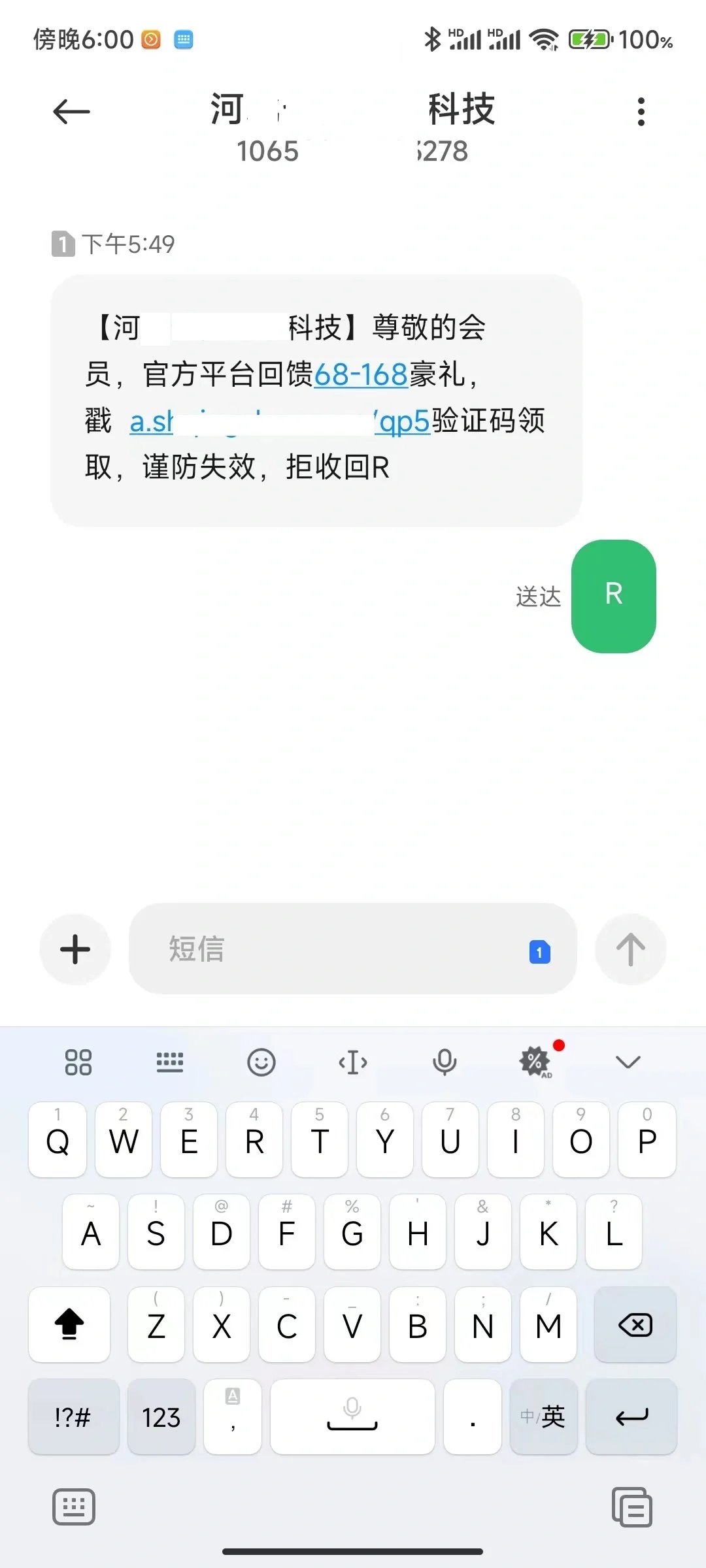Tap the plus attachment button
This screenshot has width=706, height=1568.
(x=75, y=949)
